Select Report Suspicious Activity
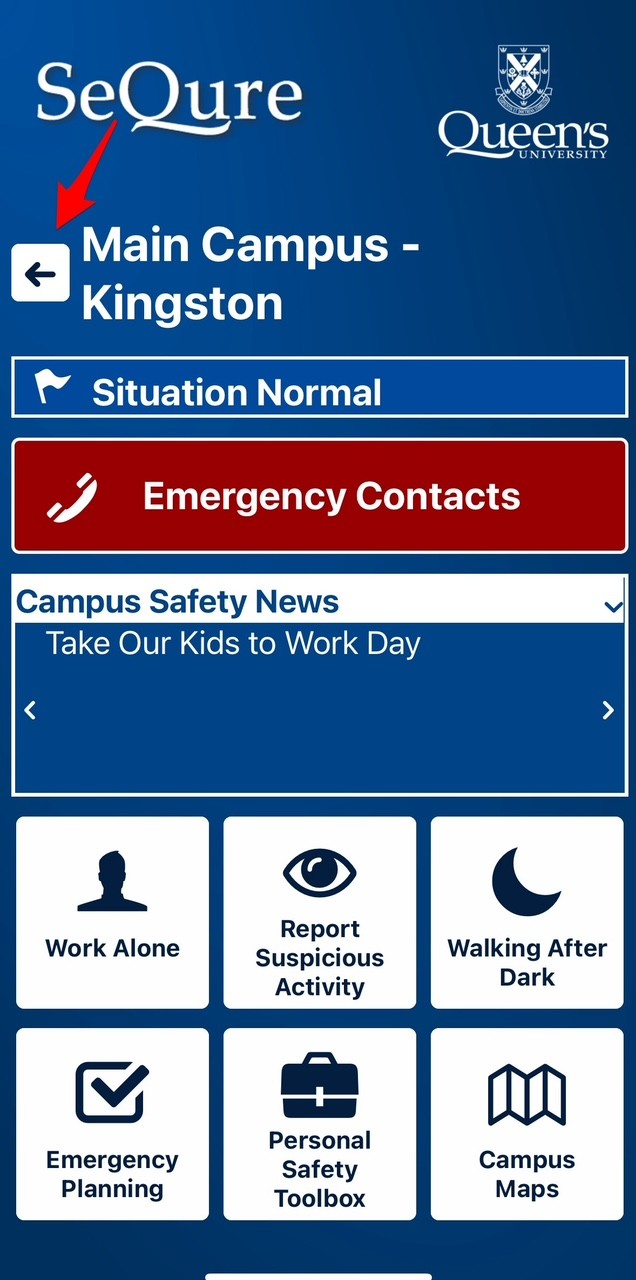636x1280 pixels. [x=319, y=912]
